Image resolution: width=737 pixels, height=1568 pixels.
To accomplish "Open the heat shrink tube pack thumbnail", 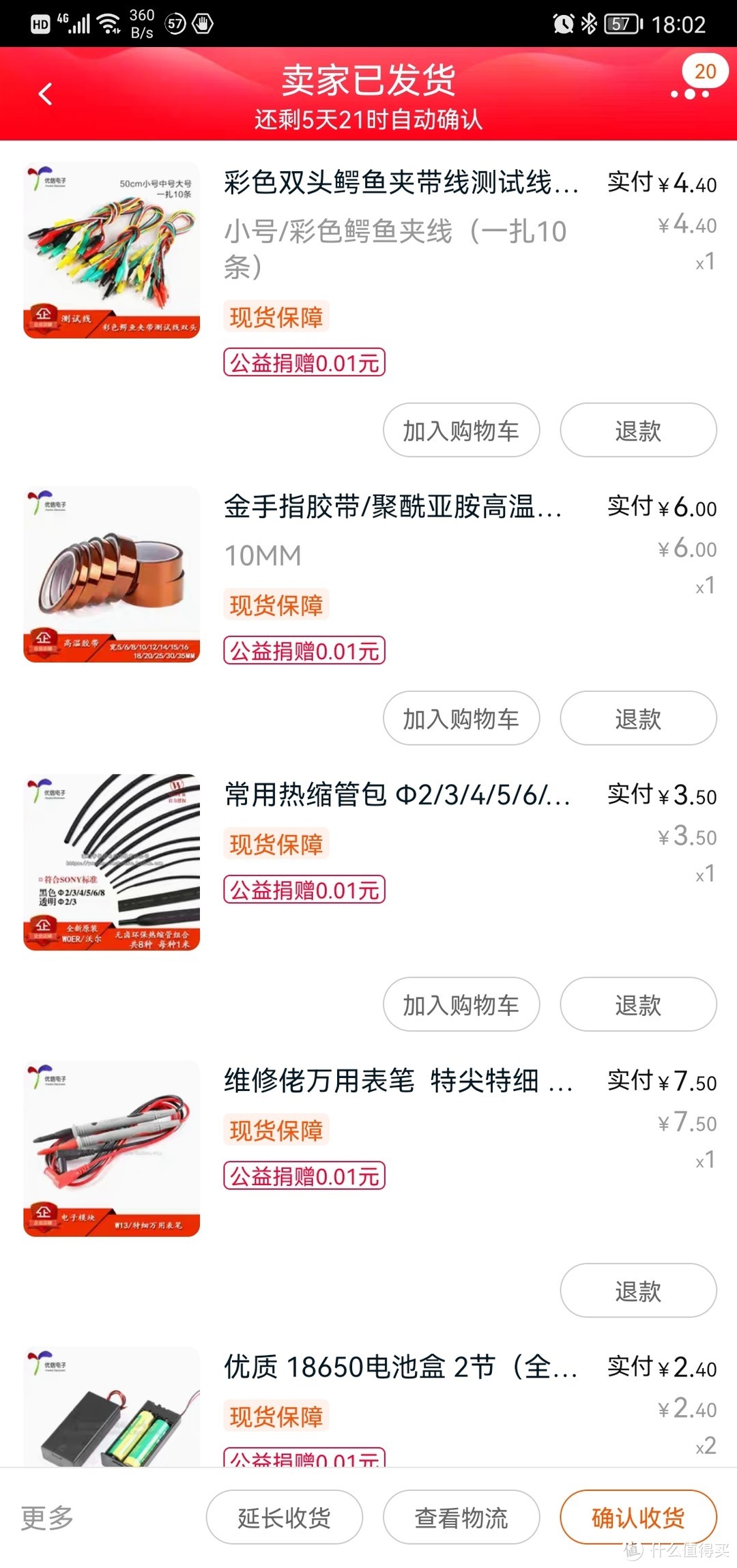I will (x=111, y=862).
